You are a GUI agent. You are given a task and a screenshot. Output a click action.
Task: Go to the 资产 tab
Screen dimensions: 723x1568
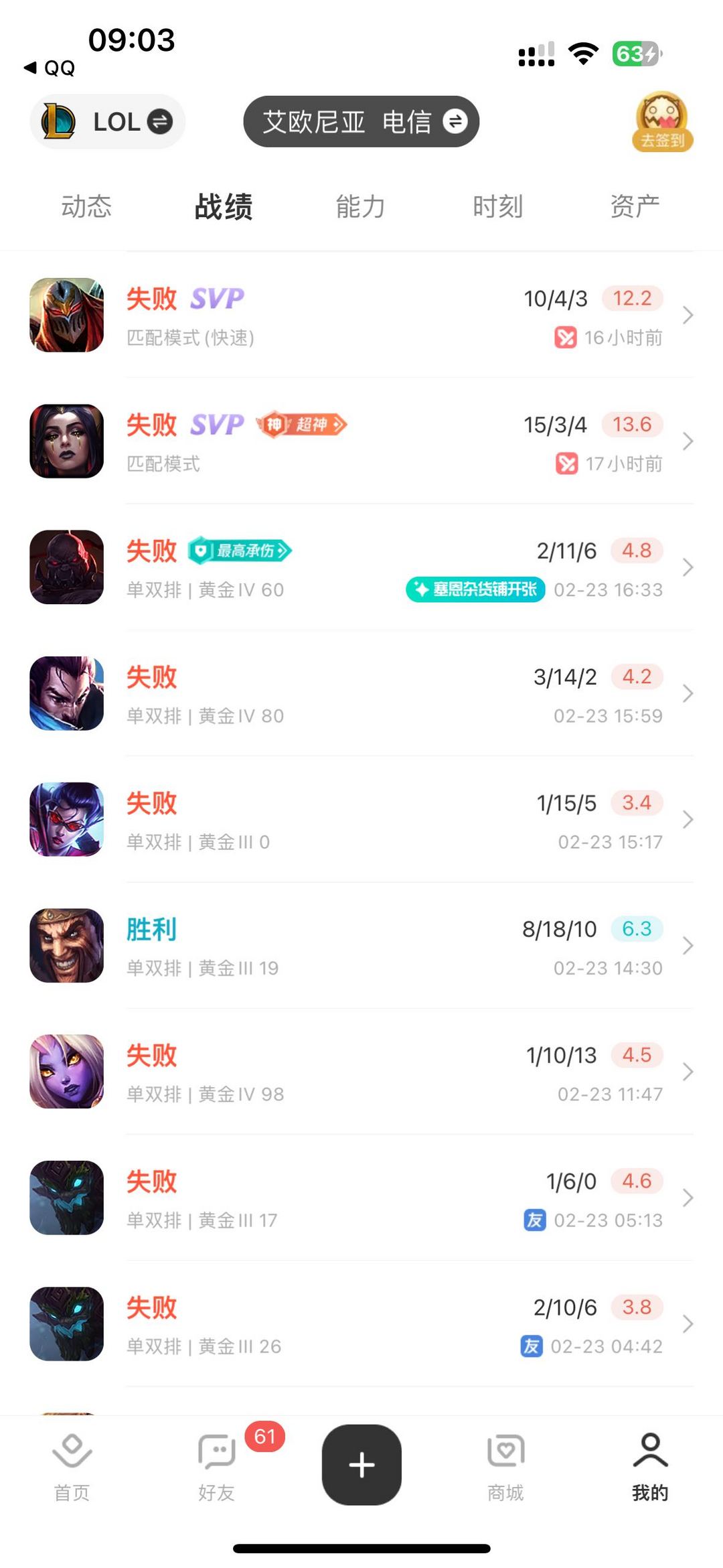point(635,206)
